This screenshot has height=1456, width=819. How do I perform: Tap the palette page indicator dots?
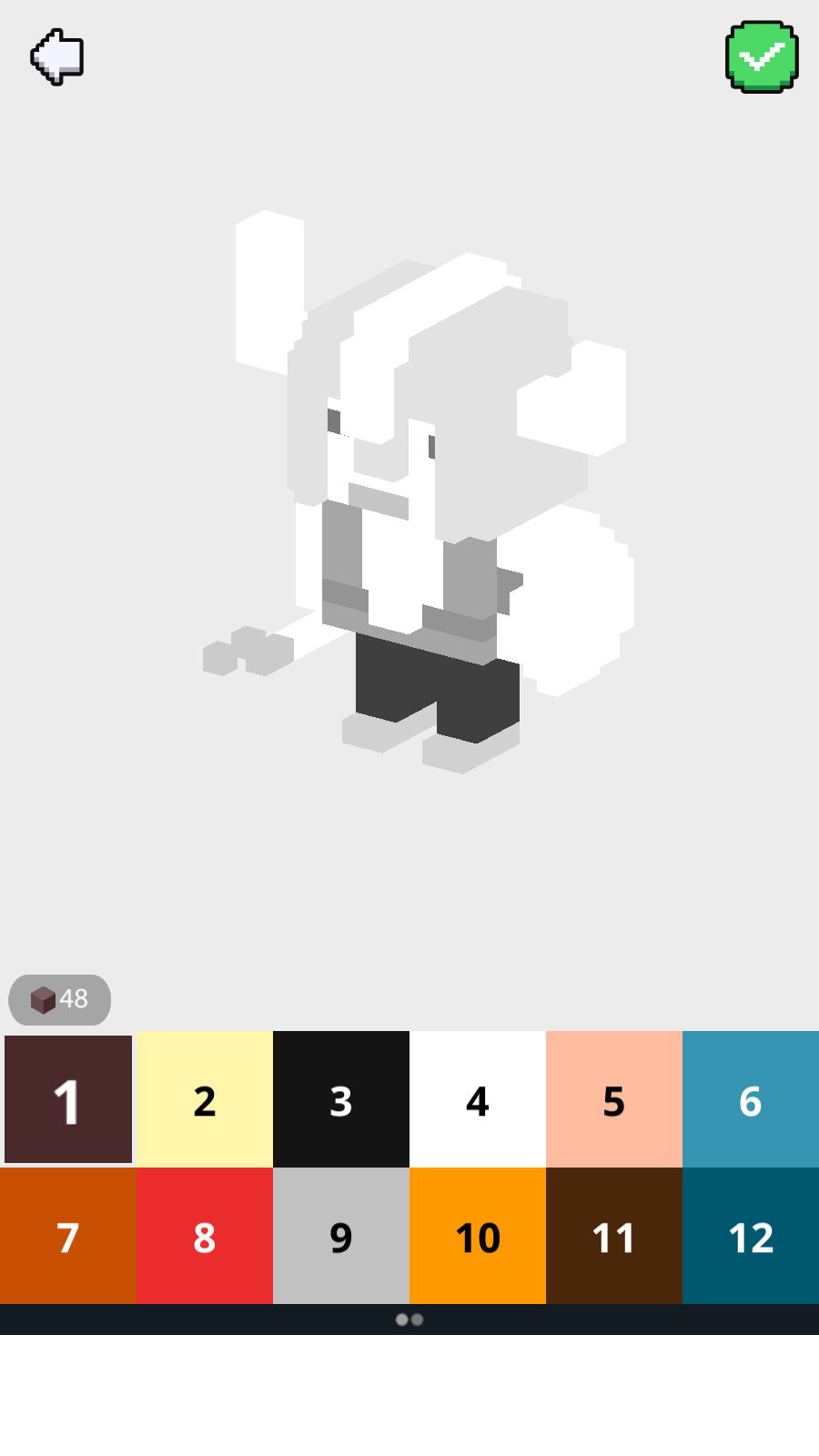point(409,1319)
